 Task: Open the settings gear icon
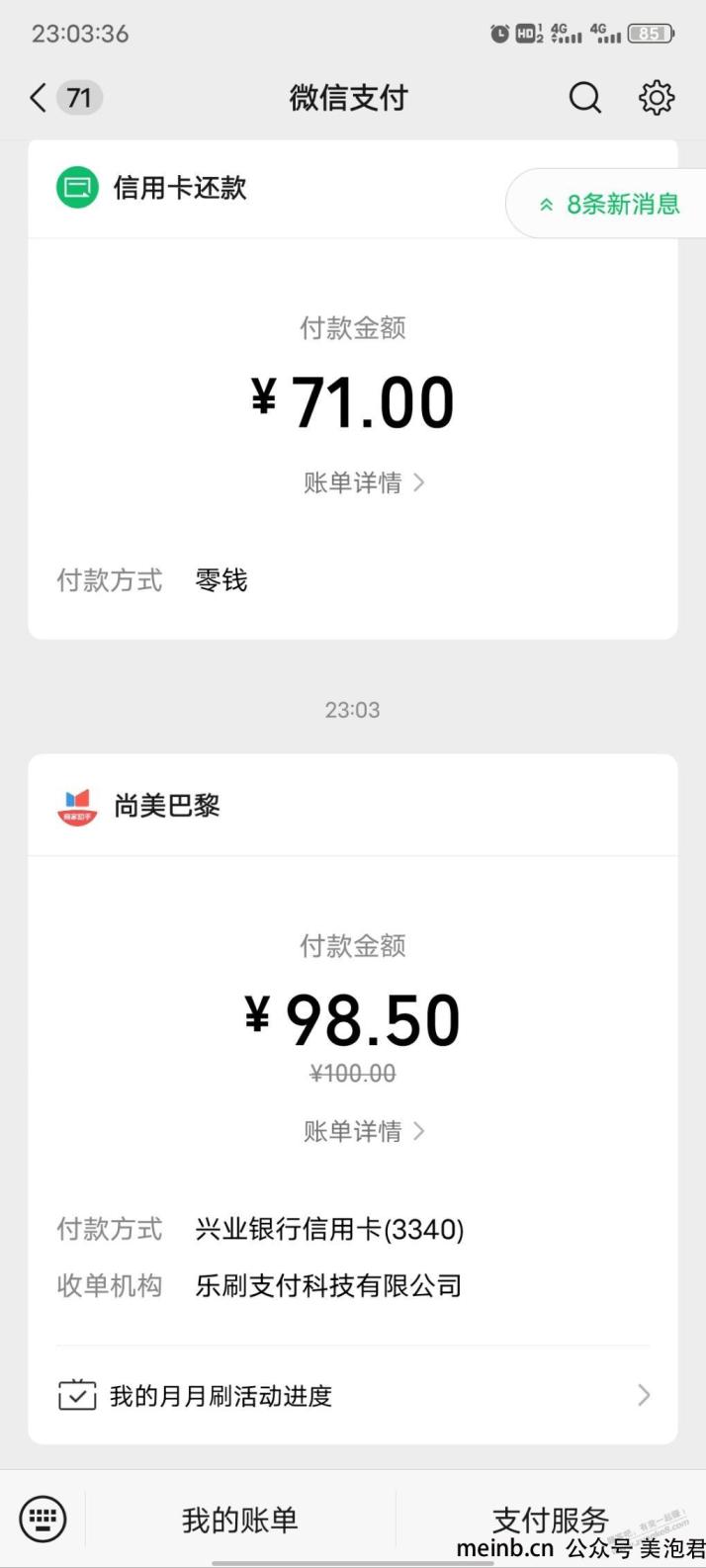coord(657,98)
